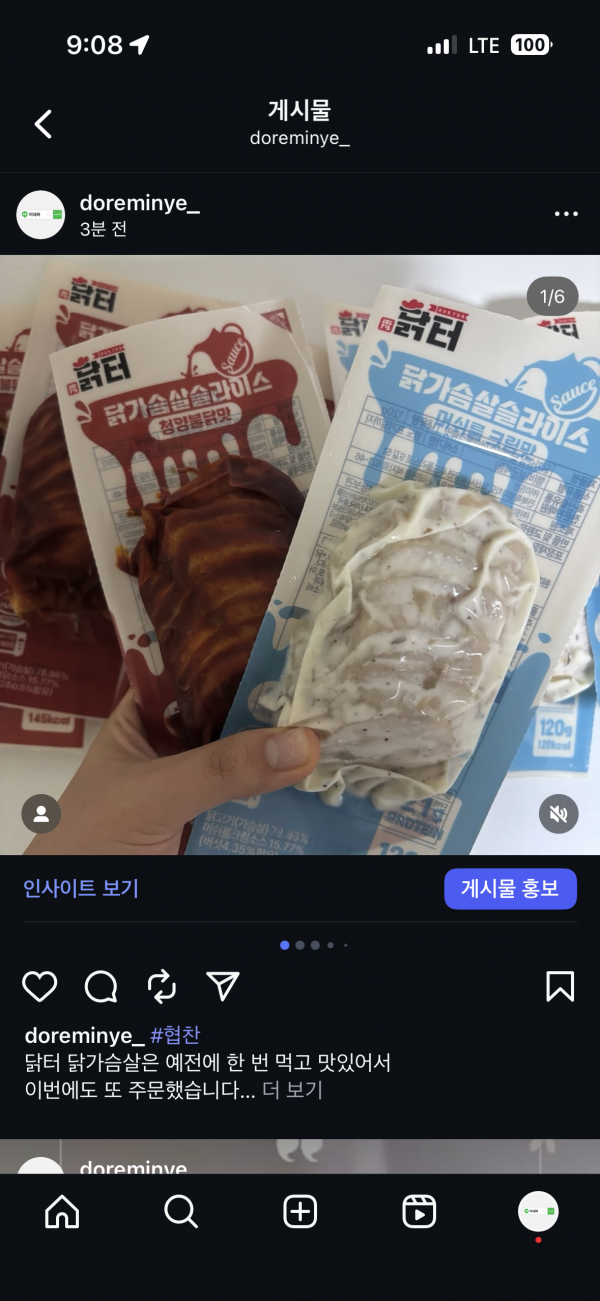Image resolution: width=600 pixels, height=1301 pixels.
Task: Show tagged people icon on photo
Action: [41, 813]
